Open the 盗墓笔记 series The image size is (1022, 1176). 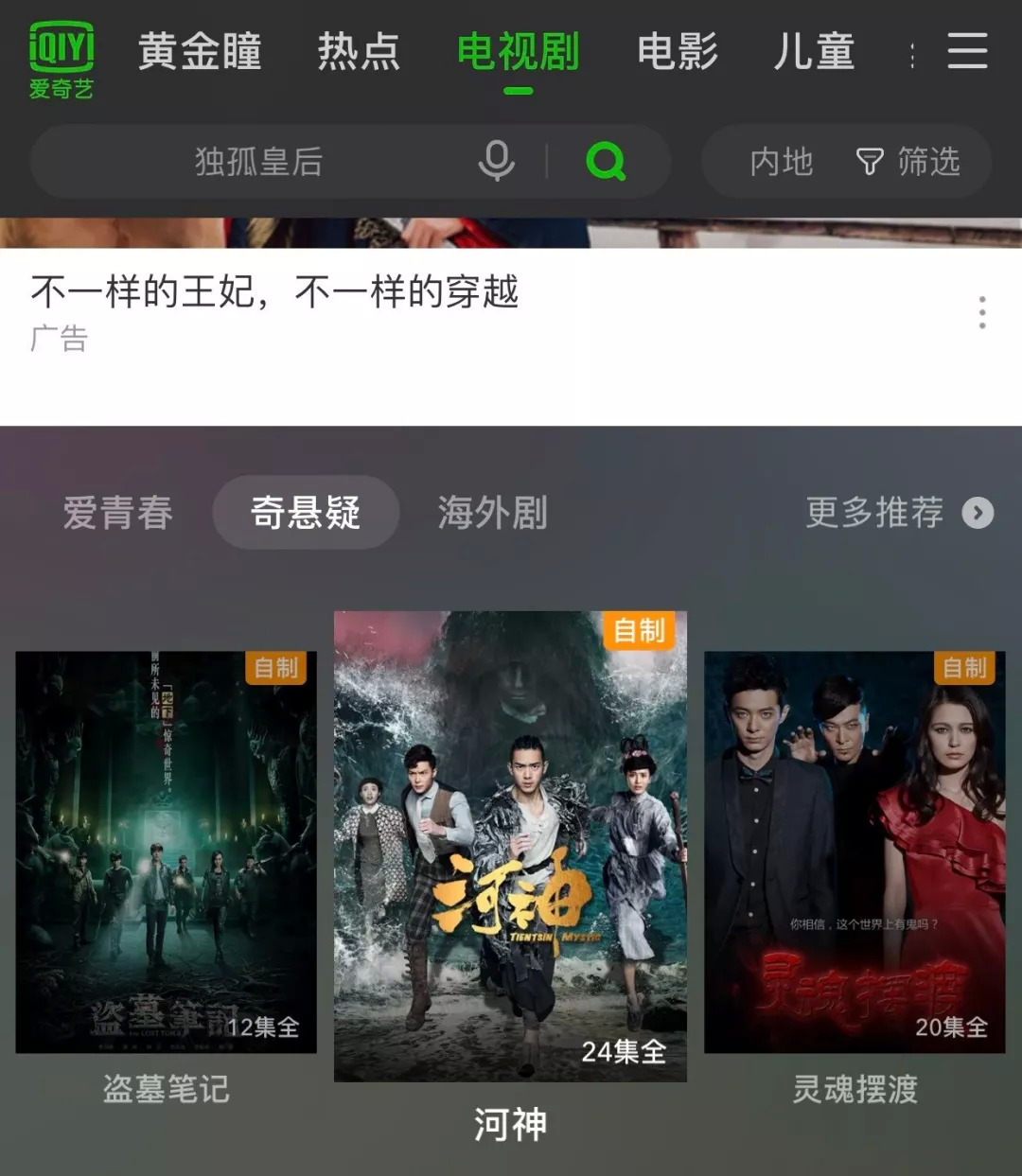(x=167, y=851)
